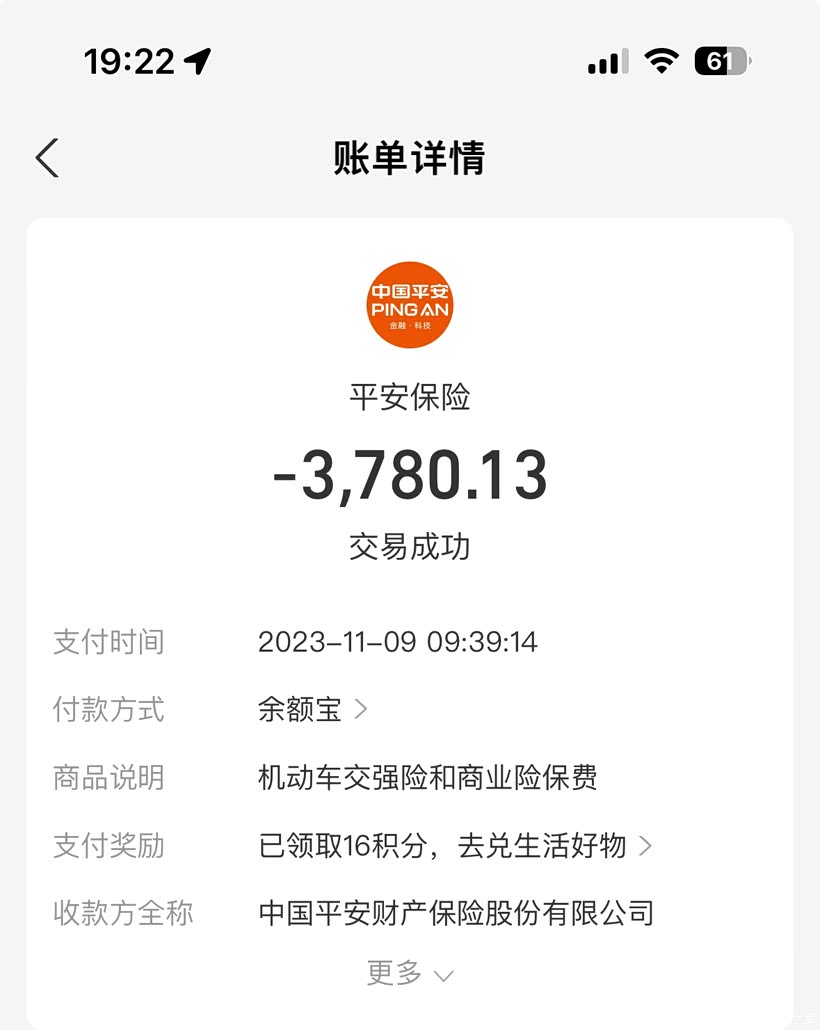Tap the payee name 中国平安财产保险股份有限公司
The image size is (820, 1030).
(x=457, y=913)
